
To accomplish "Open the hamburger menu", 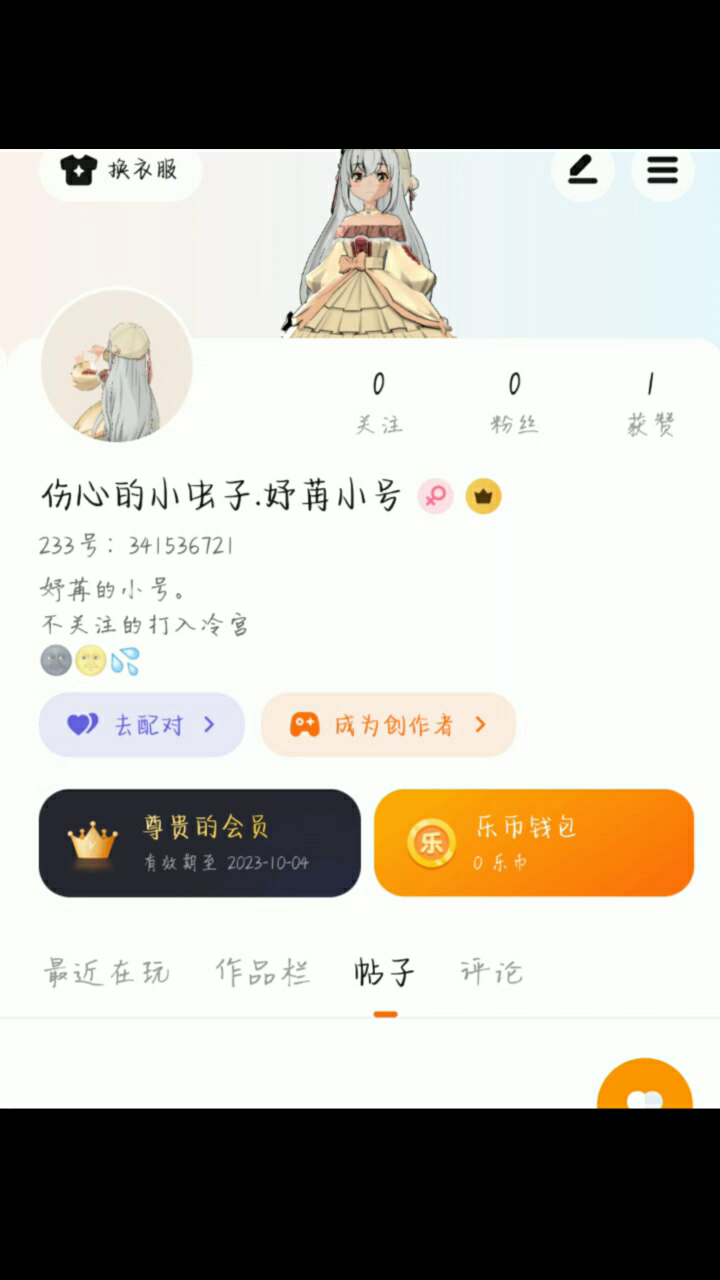I will click(x=662, y=171).
